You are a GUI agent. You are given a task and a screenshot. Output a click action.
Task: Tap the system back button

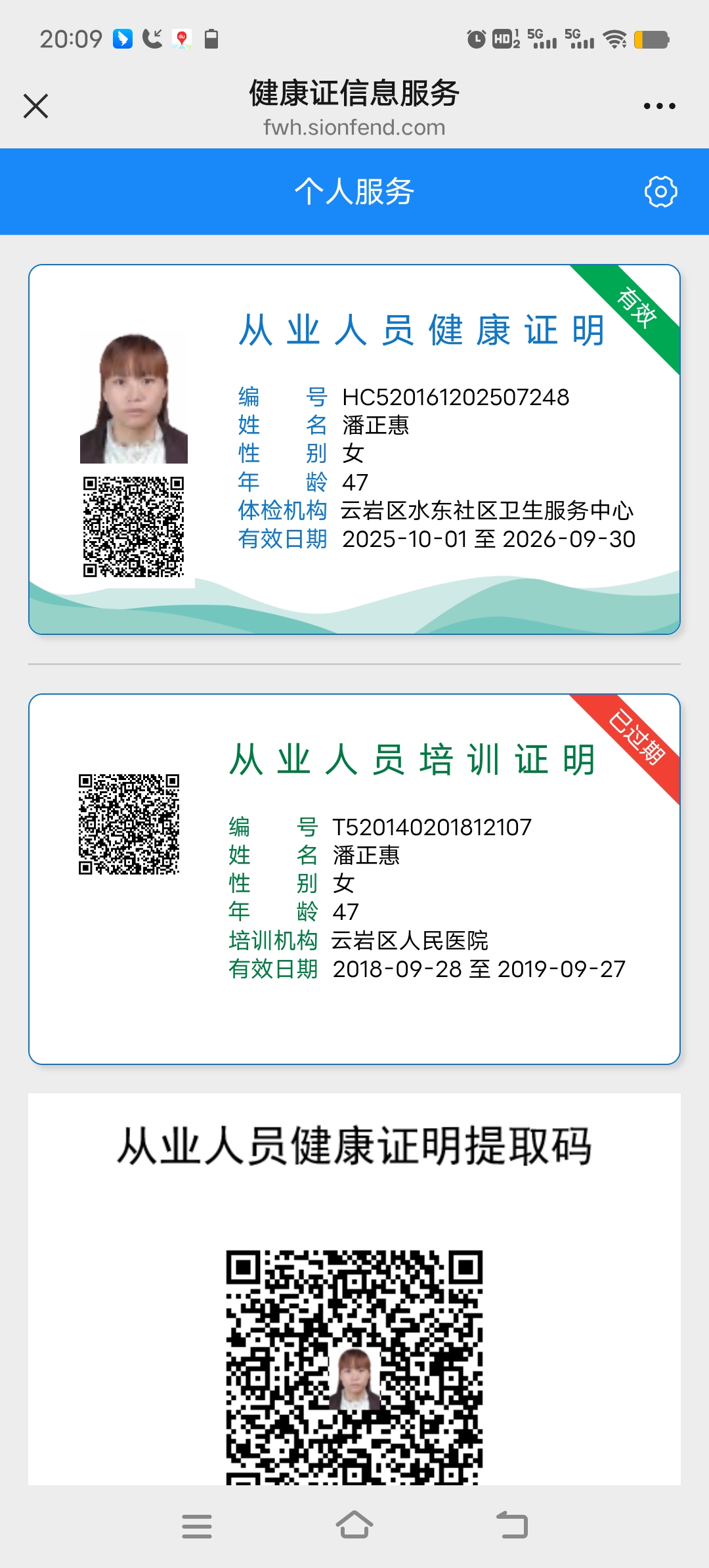point(512,1525)
